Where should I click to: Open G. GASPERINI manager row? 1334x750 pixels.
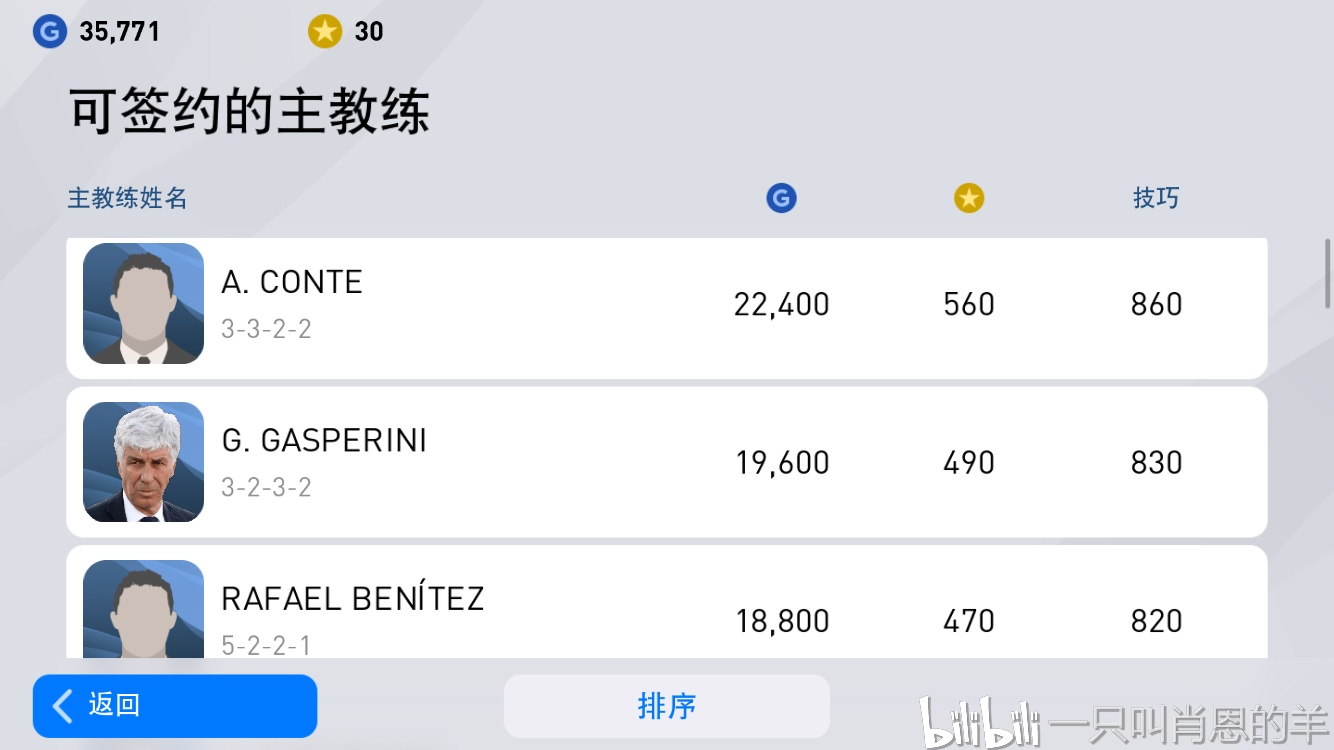coord(666,462)
